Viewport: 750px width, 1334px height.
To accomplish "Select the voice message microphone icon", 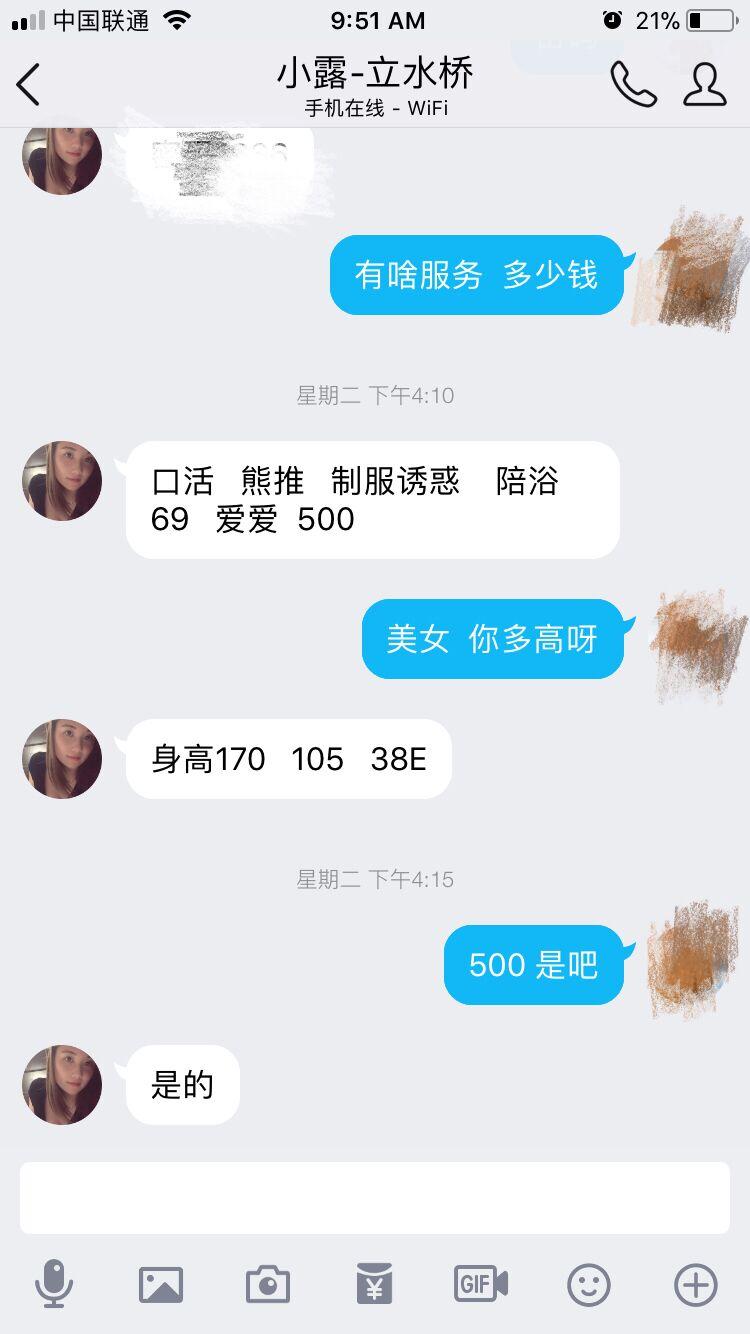I will pyautogui.click(x=55, y=1286).
